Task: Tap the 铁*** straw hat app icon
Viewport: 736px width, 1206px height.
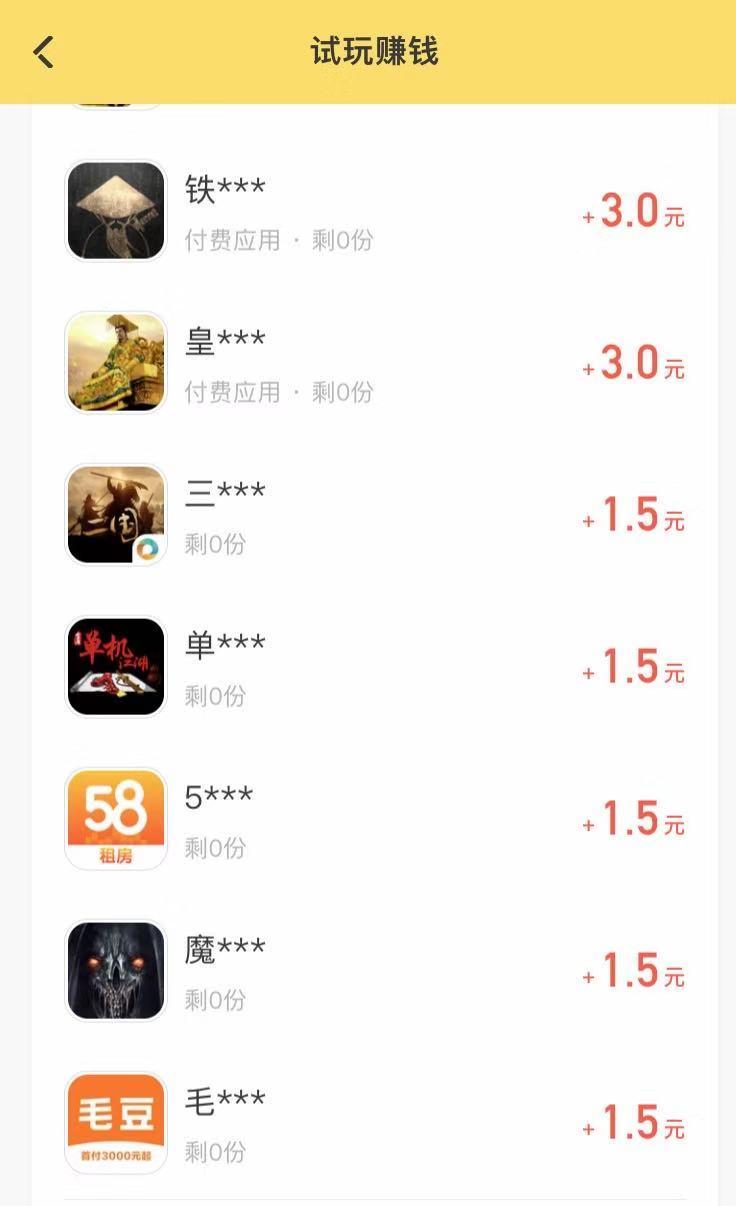Action: point(115,211)
